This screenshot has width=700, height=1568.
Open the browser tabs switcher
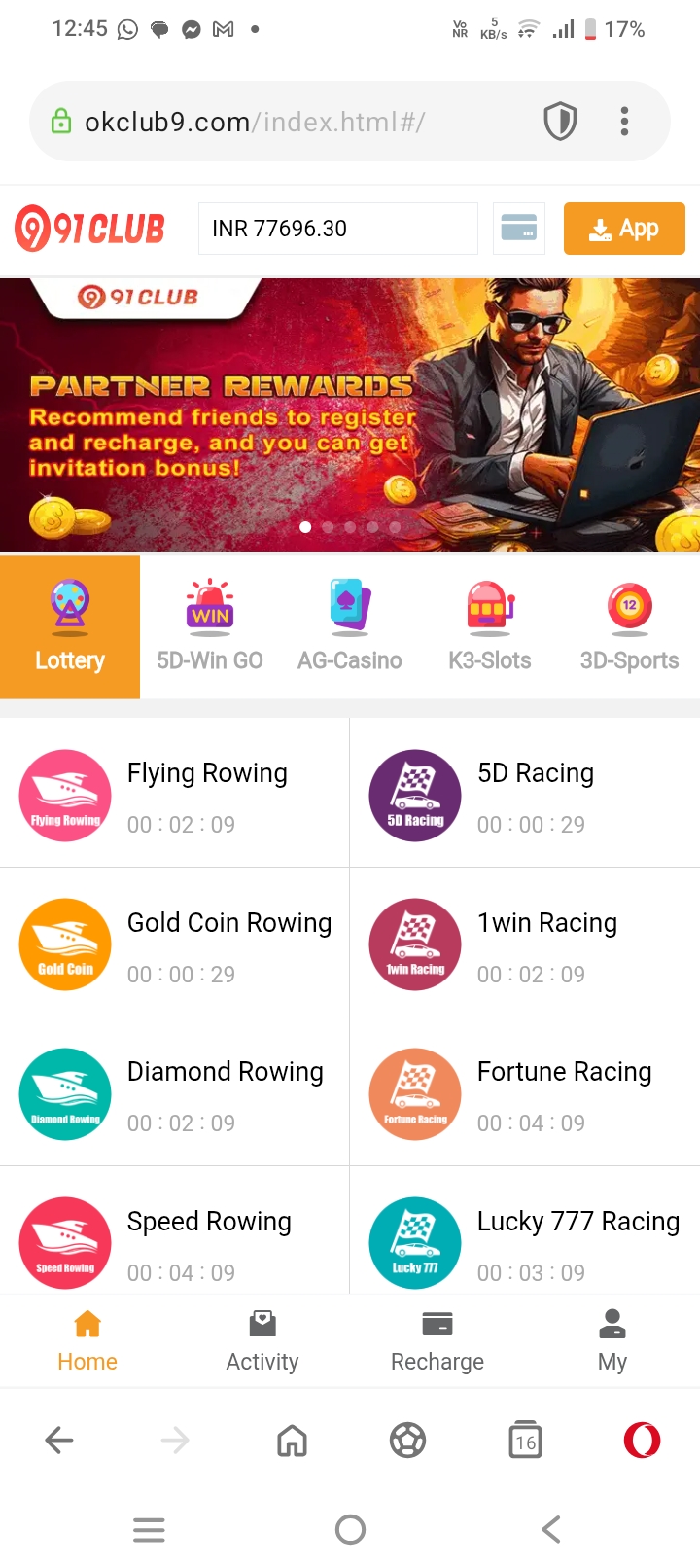[525, 1441]
